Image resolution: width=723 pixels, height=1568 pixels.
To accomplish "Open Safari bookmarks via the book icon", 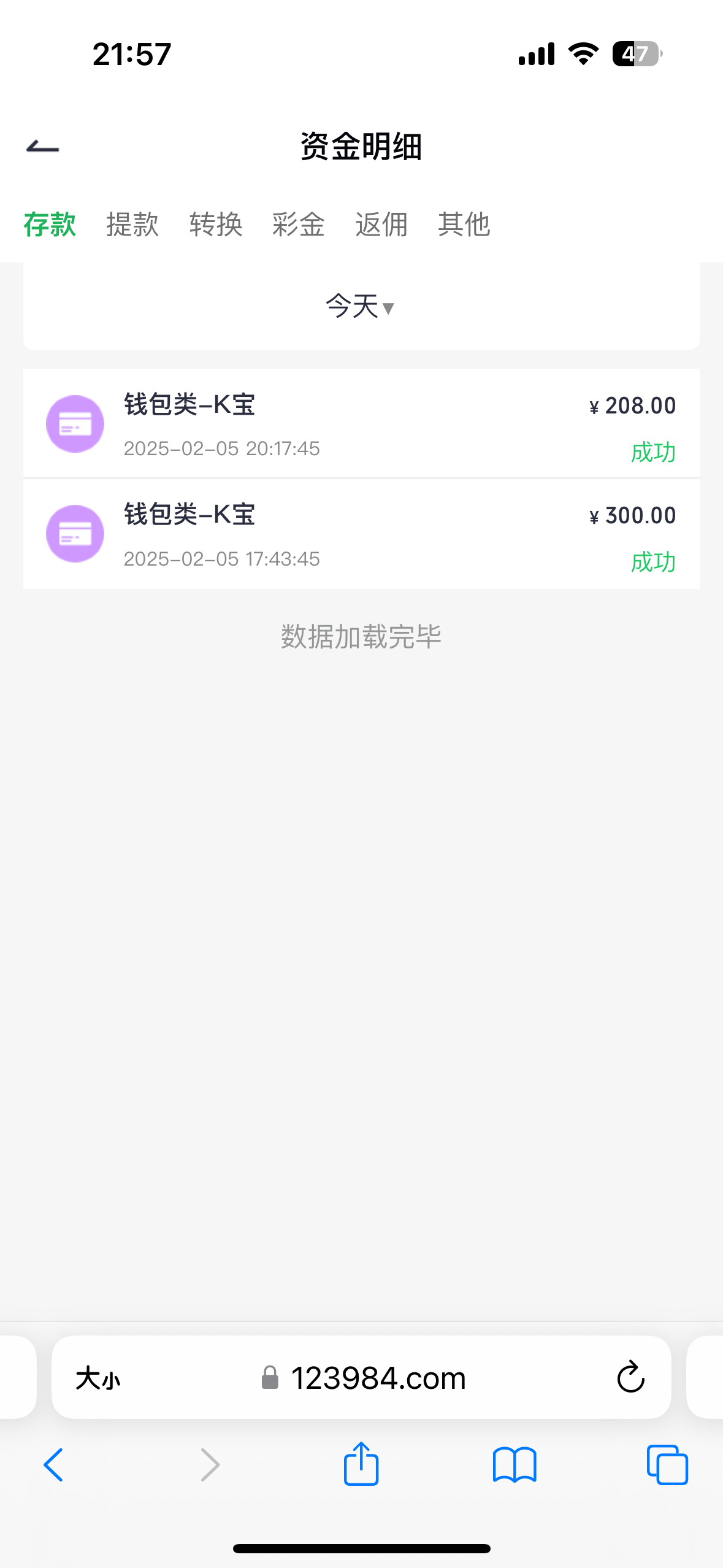I will [515, 1465].
